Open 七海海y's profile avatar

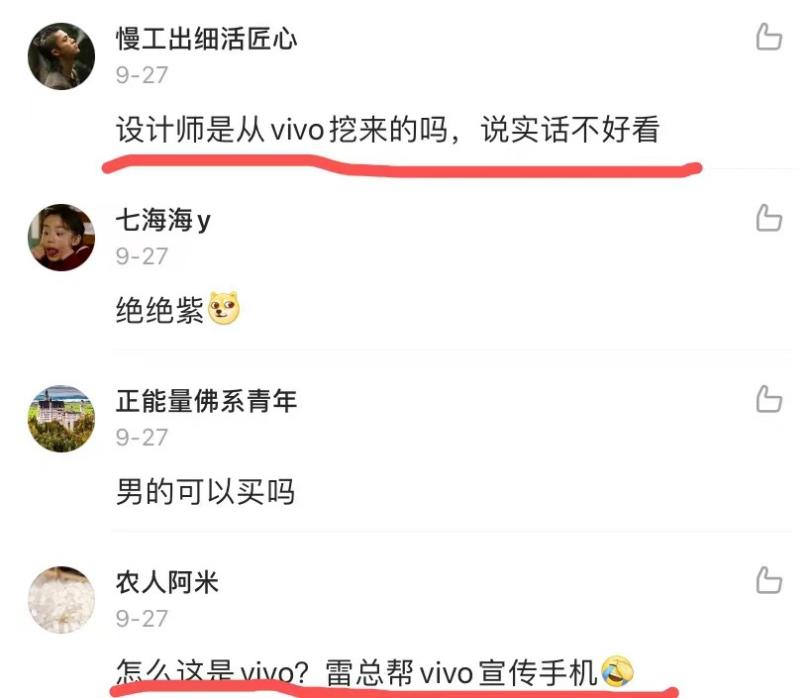point(60,237)
